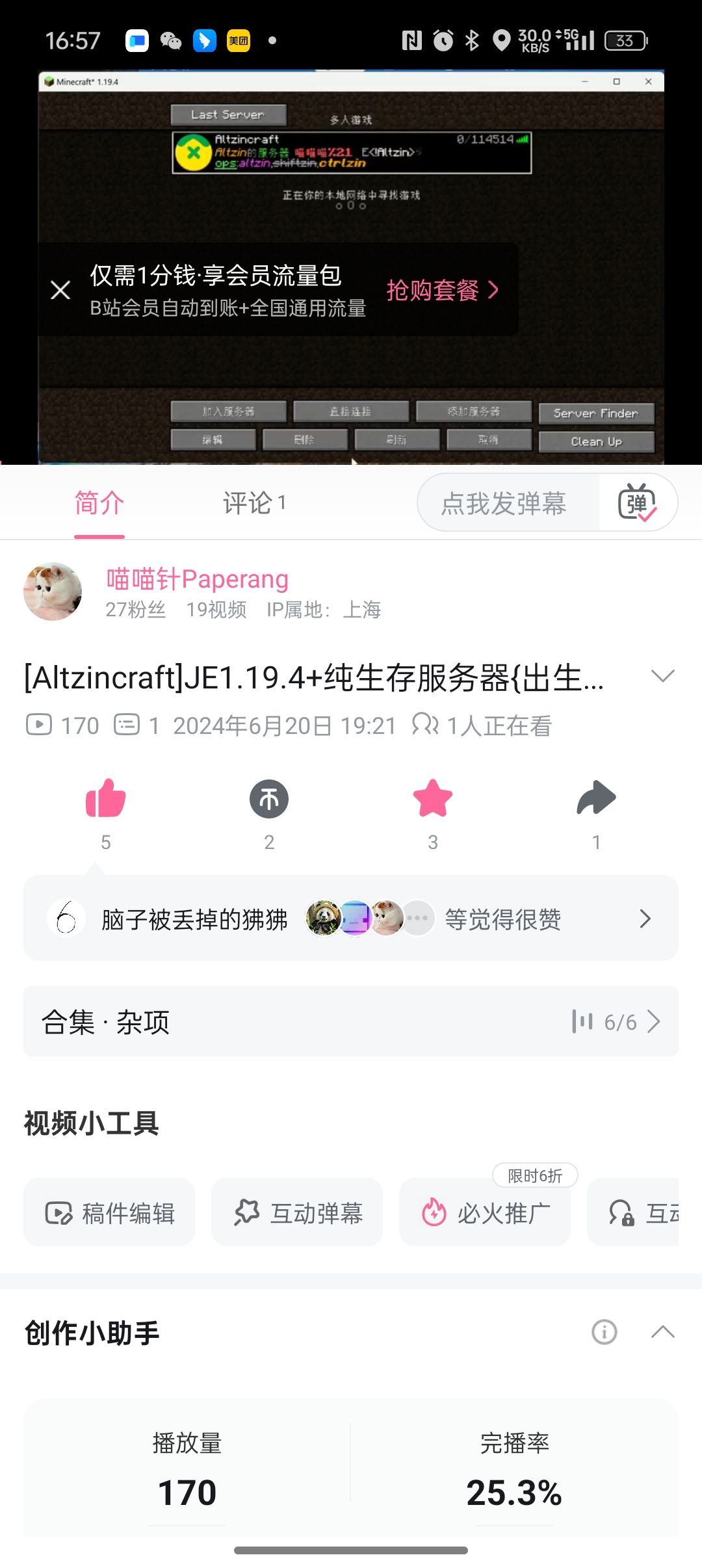Give coins to this video
Screen dimensions: 702x1568
point(269,798)
